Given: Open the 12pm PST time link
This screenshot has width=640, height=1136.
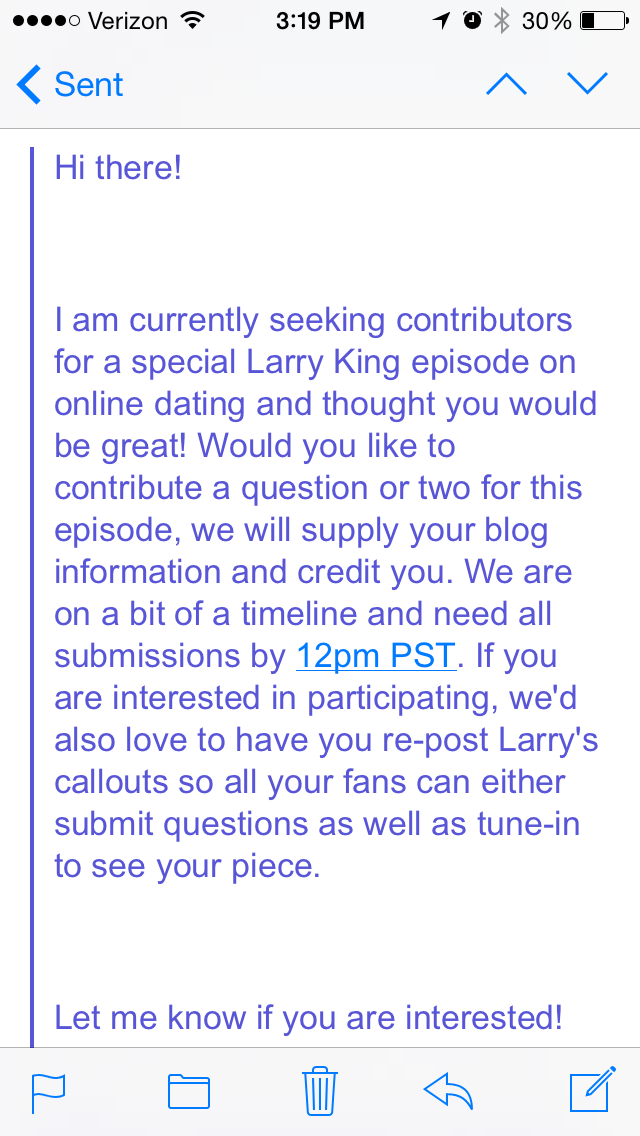Looking at the screenshot, I should pos(376,656).
